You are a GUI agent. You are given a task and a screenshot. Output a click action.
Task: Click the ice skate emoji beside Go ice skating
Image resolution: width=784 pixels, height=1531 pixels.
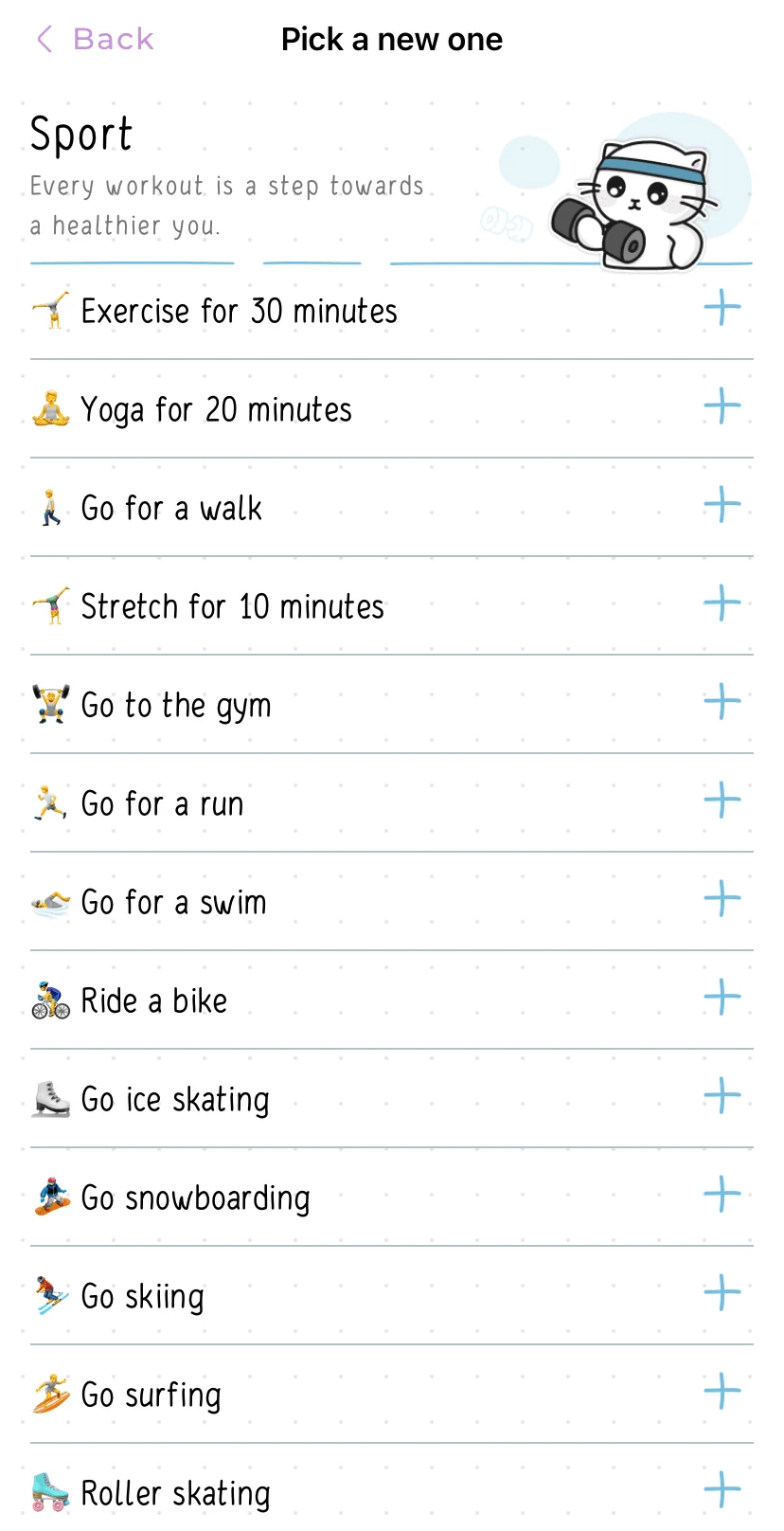pos(51,1098)
